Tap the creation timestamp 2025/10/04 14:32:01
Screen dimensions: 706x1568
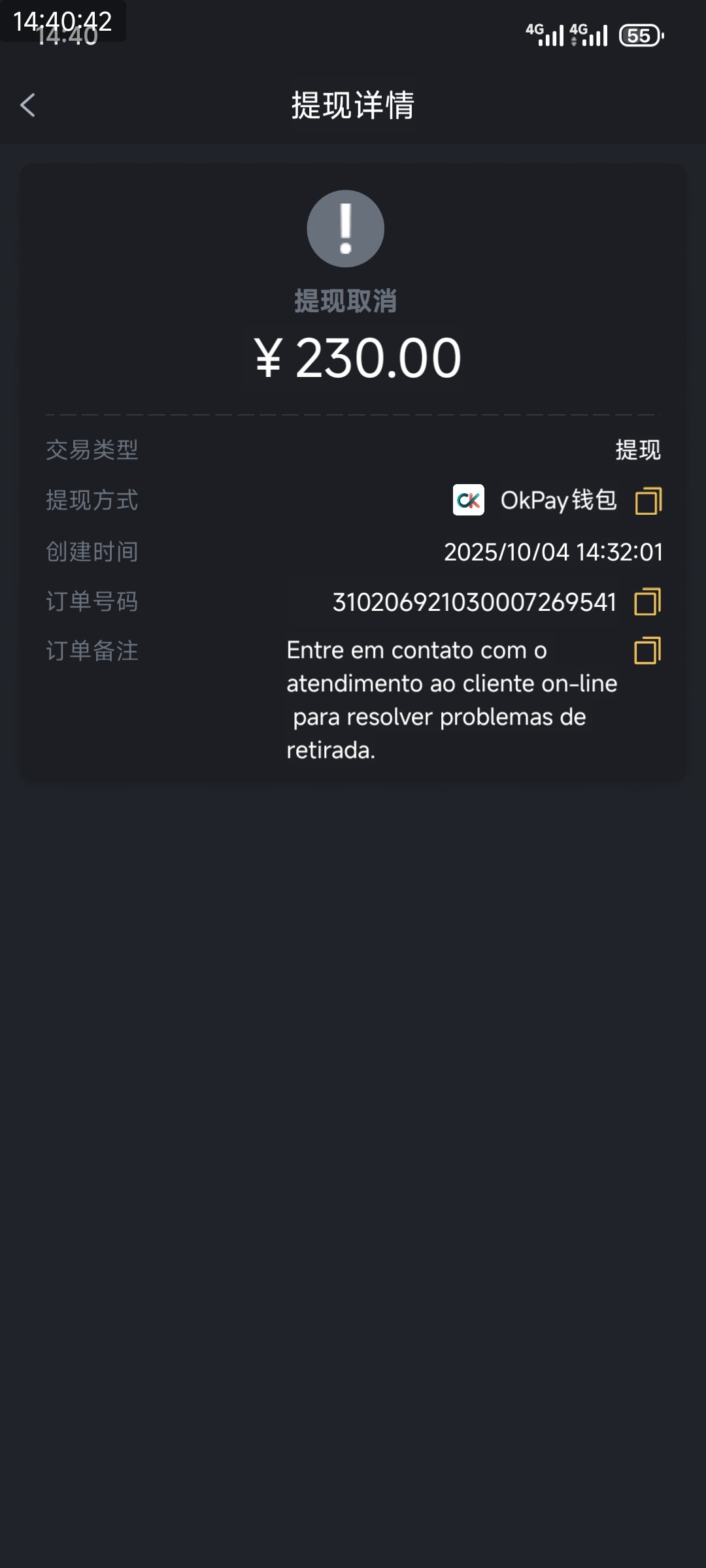click(x=553, y=552)
